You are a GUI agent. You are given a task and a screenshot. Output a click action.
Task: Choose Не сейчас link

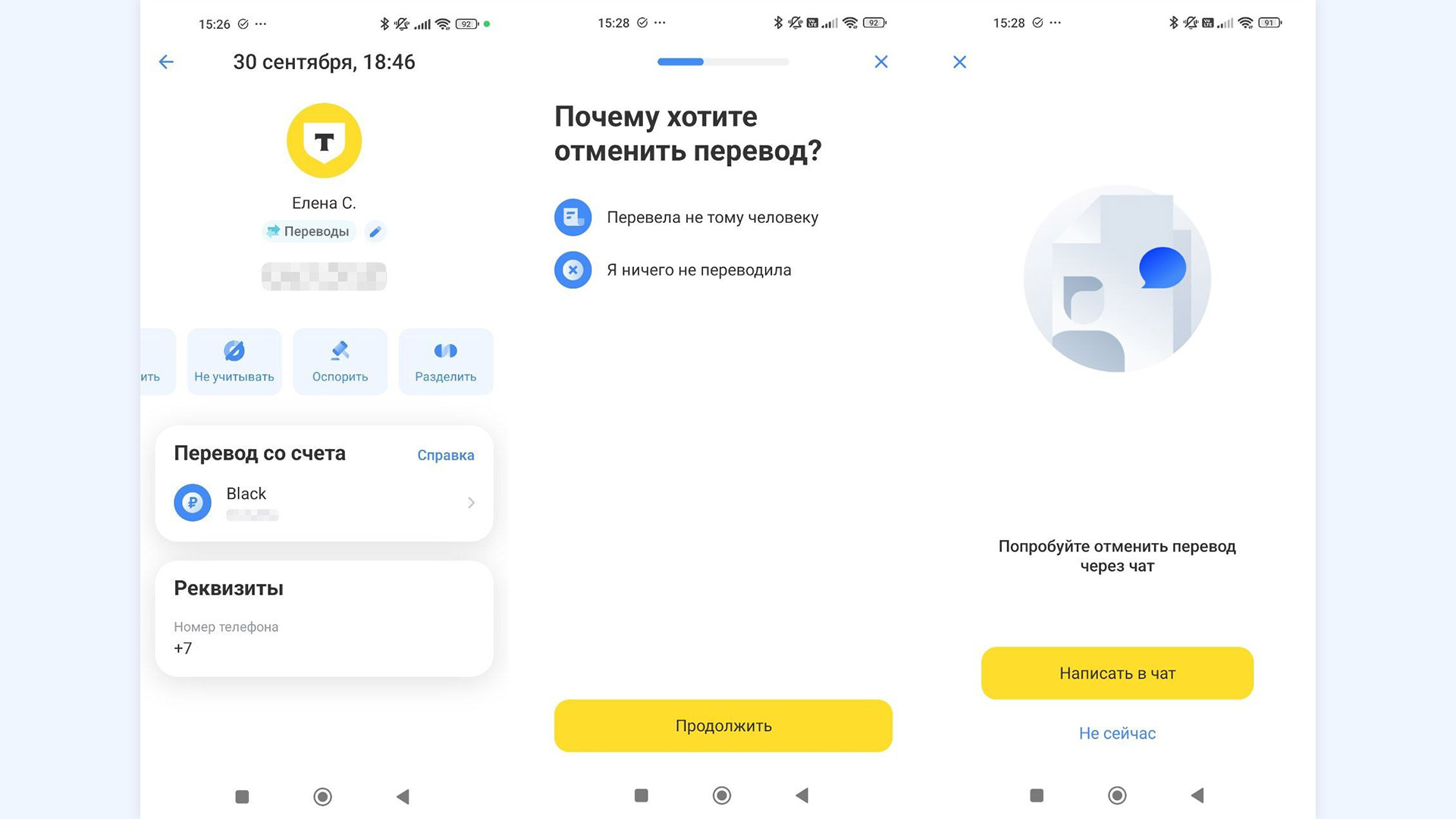coord(1117,733)
